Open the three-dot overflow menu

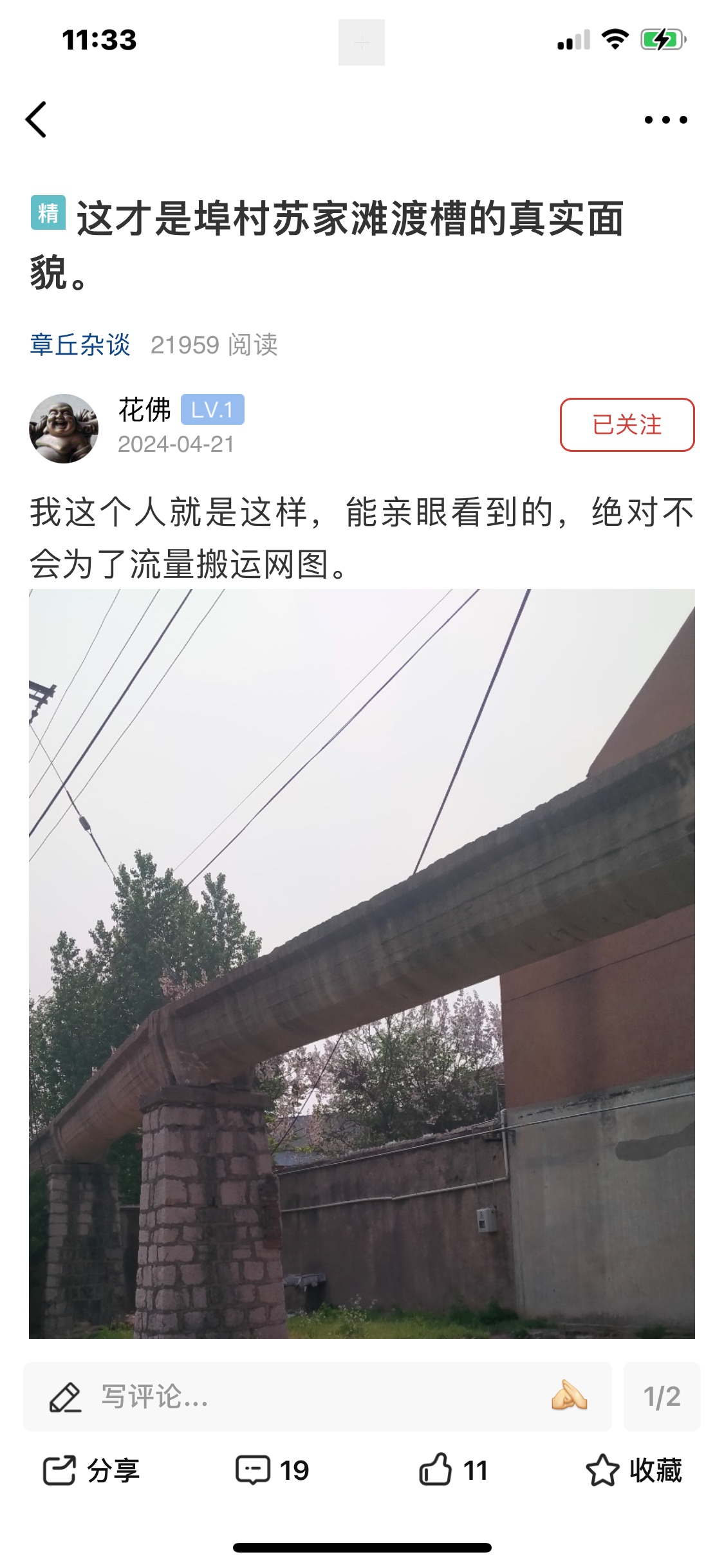[665, 120]
